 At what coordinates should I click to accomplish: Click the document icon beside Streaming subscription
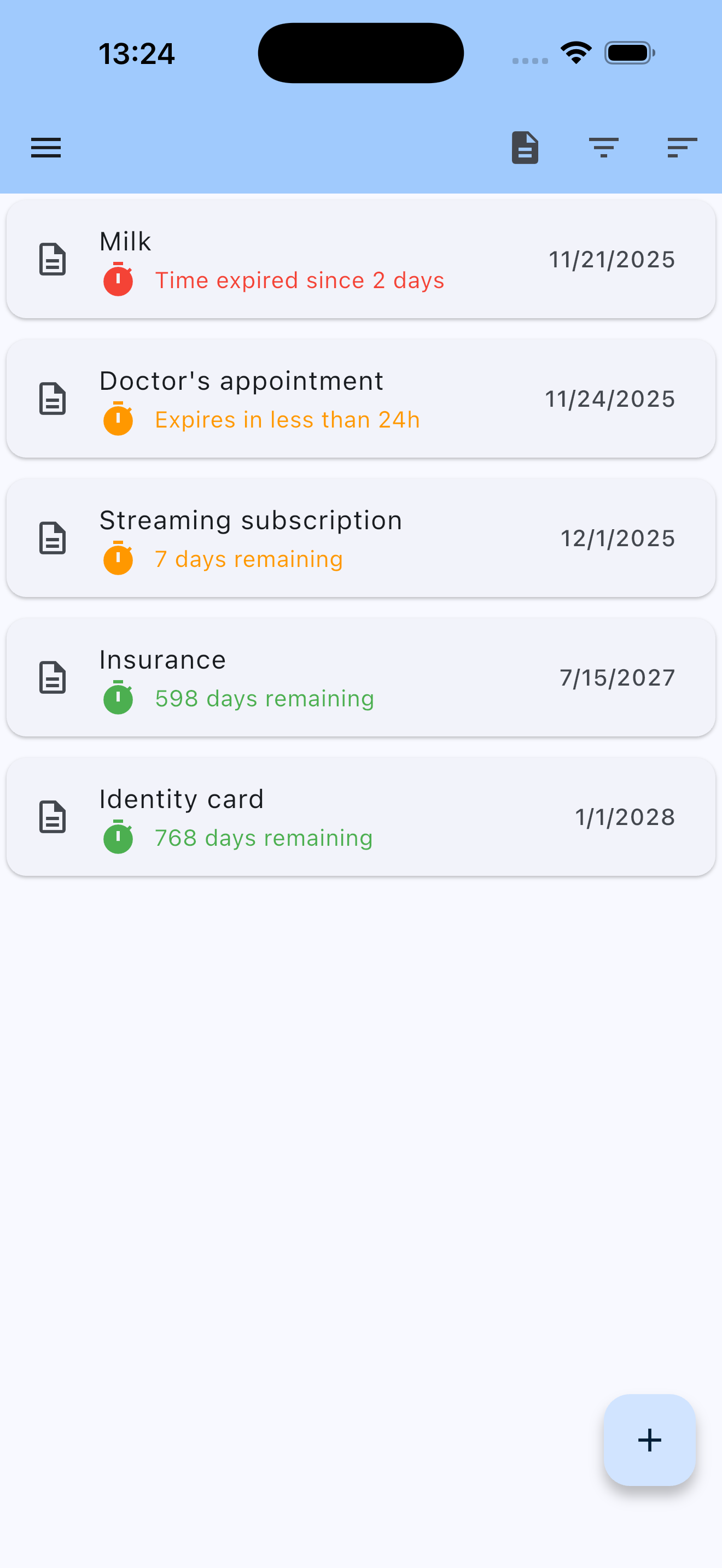point(52,538)
